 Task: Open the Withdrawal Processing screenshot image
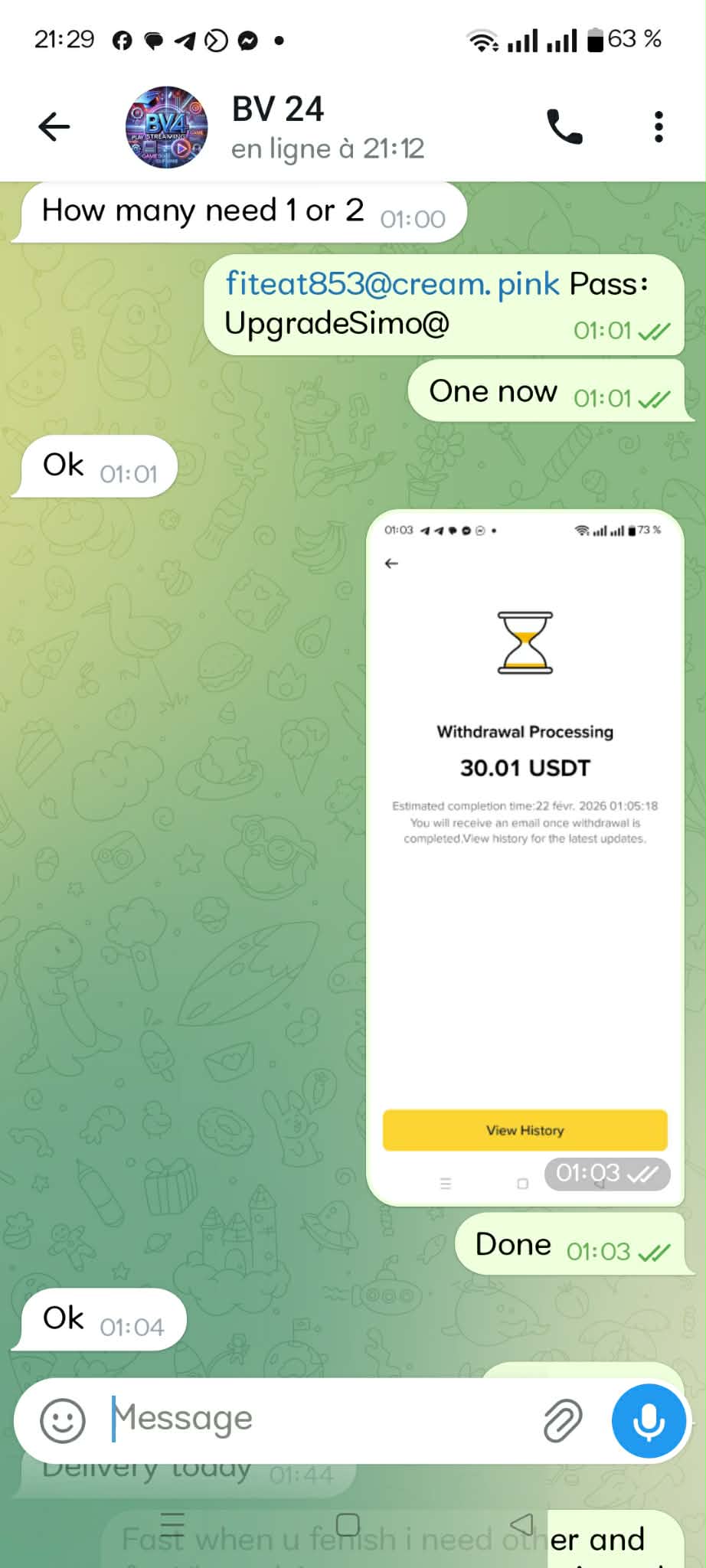point(525,856)
